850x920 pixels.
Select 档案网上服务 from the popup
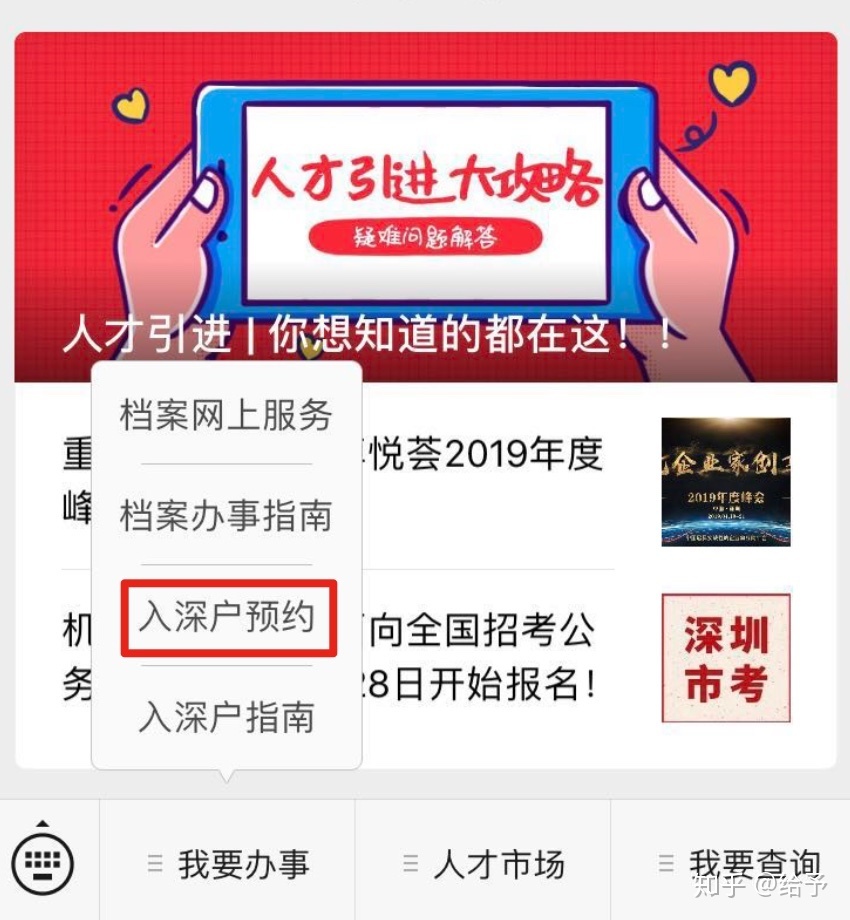226,414
